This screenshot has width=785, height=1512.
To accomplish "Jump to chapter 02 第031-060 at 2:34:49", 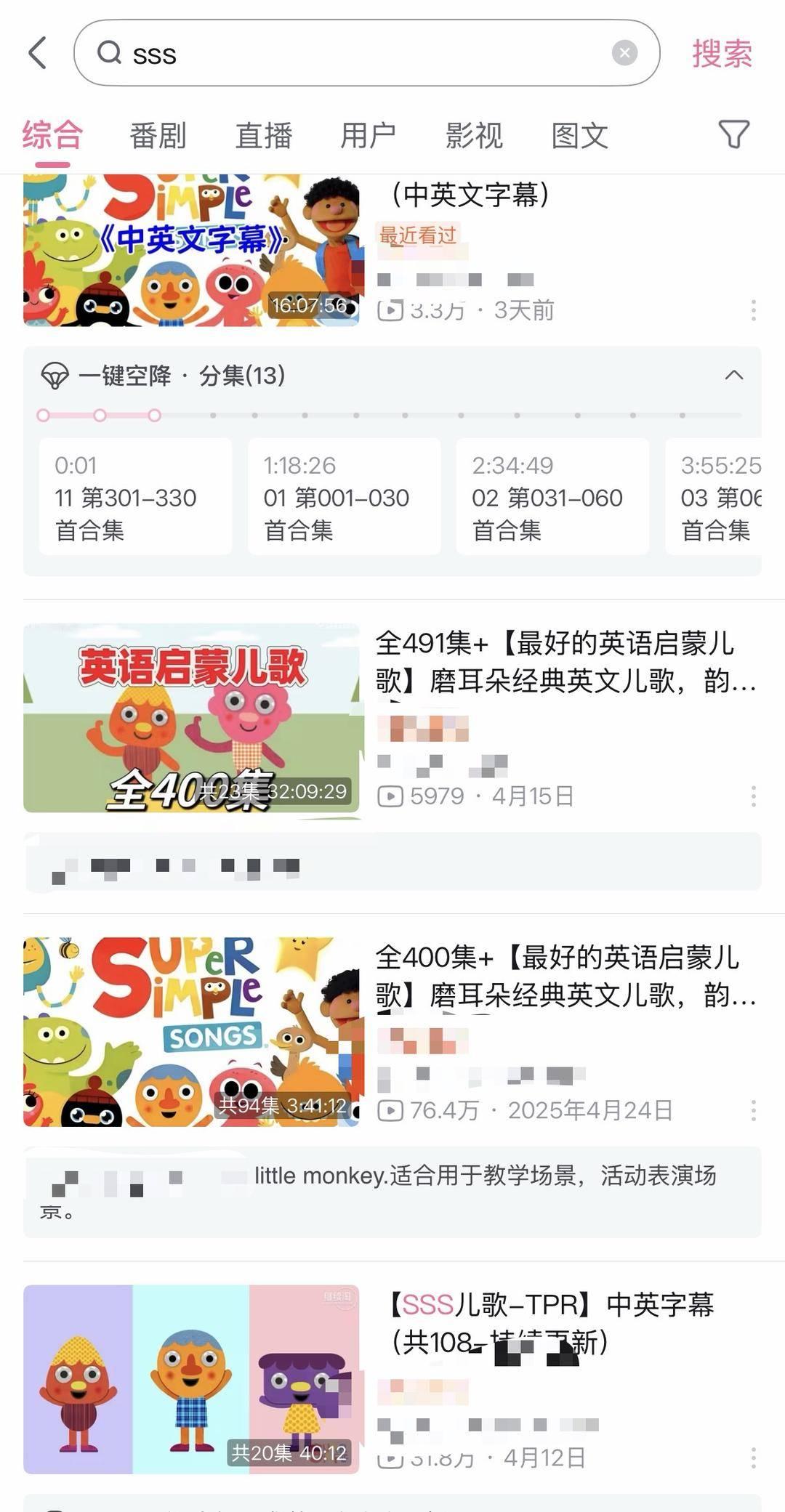I will [x=552, y=497].
